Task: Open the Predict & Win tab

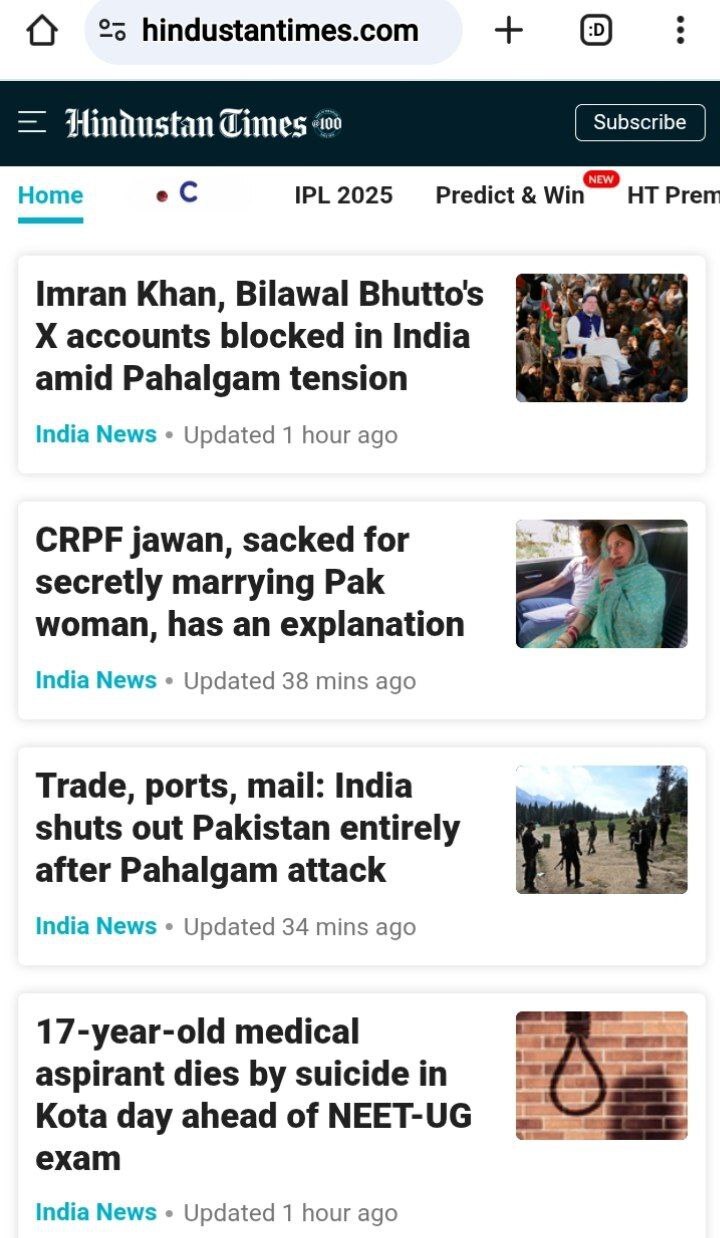Action: (x=509, y=195)
